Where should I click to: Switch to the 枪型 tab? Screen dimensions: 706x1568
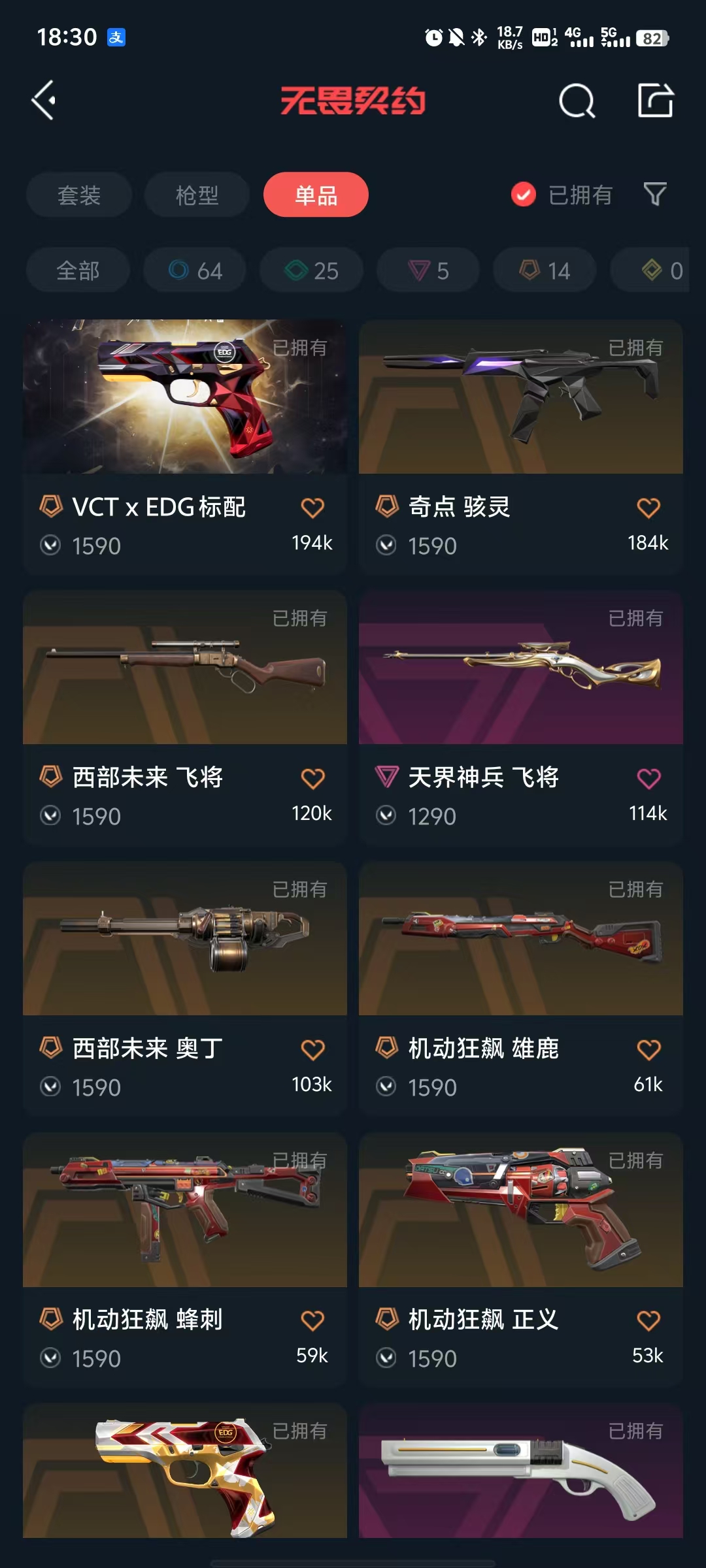pyautogui.click(x=197, y=195)
